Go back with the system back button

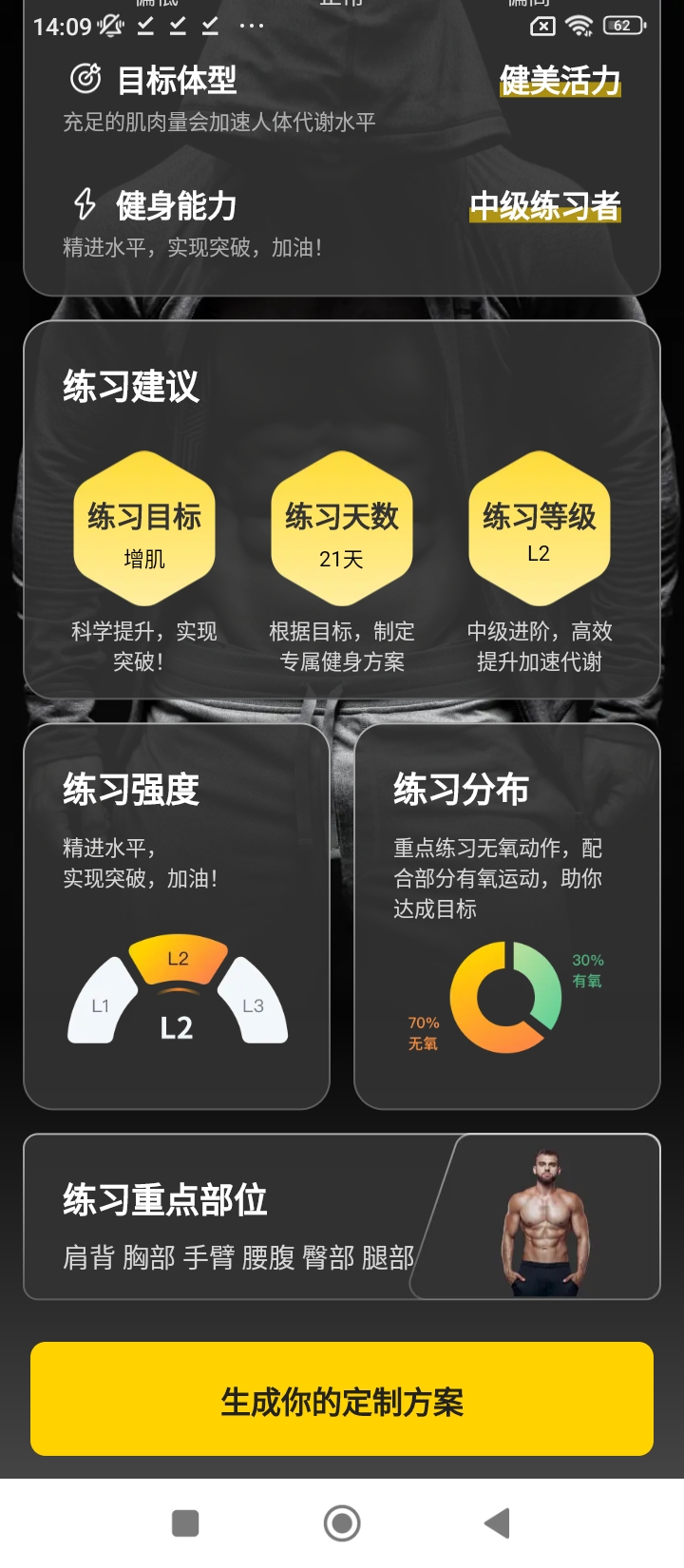pyautogui.click(x=497, y=1523)
